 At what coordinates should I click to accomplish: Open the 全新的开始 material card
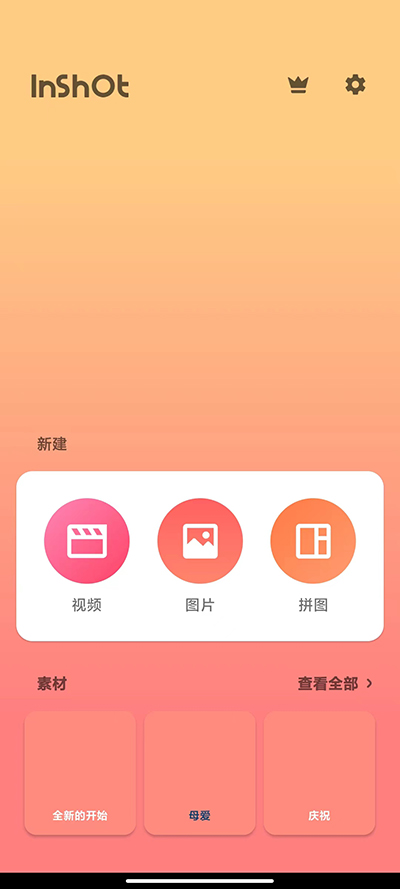coord(80,773)
